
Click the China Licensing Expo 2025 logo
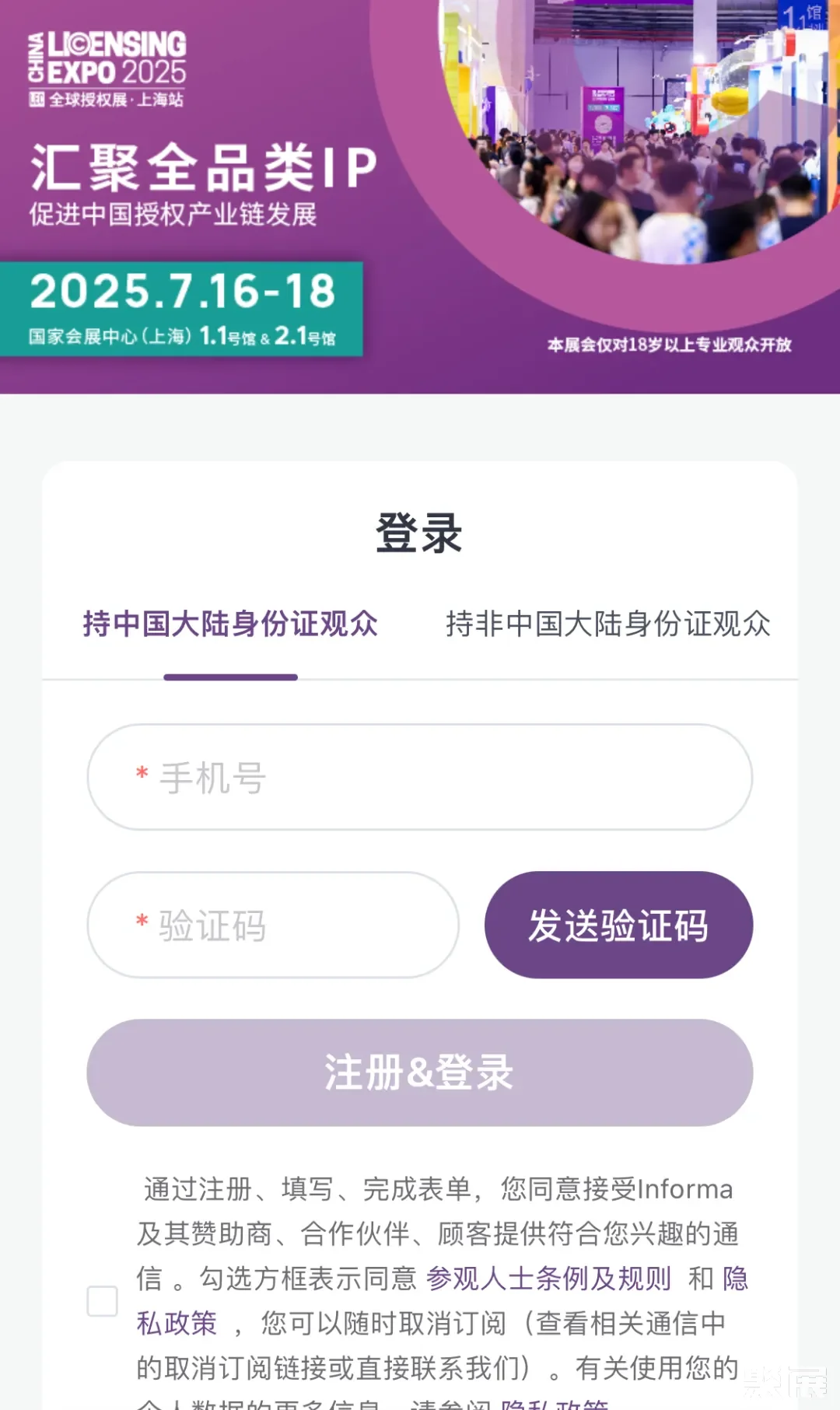109,62
